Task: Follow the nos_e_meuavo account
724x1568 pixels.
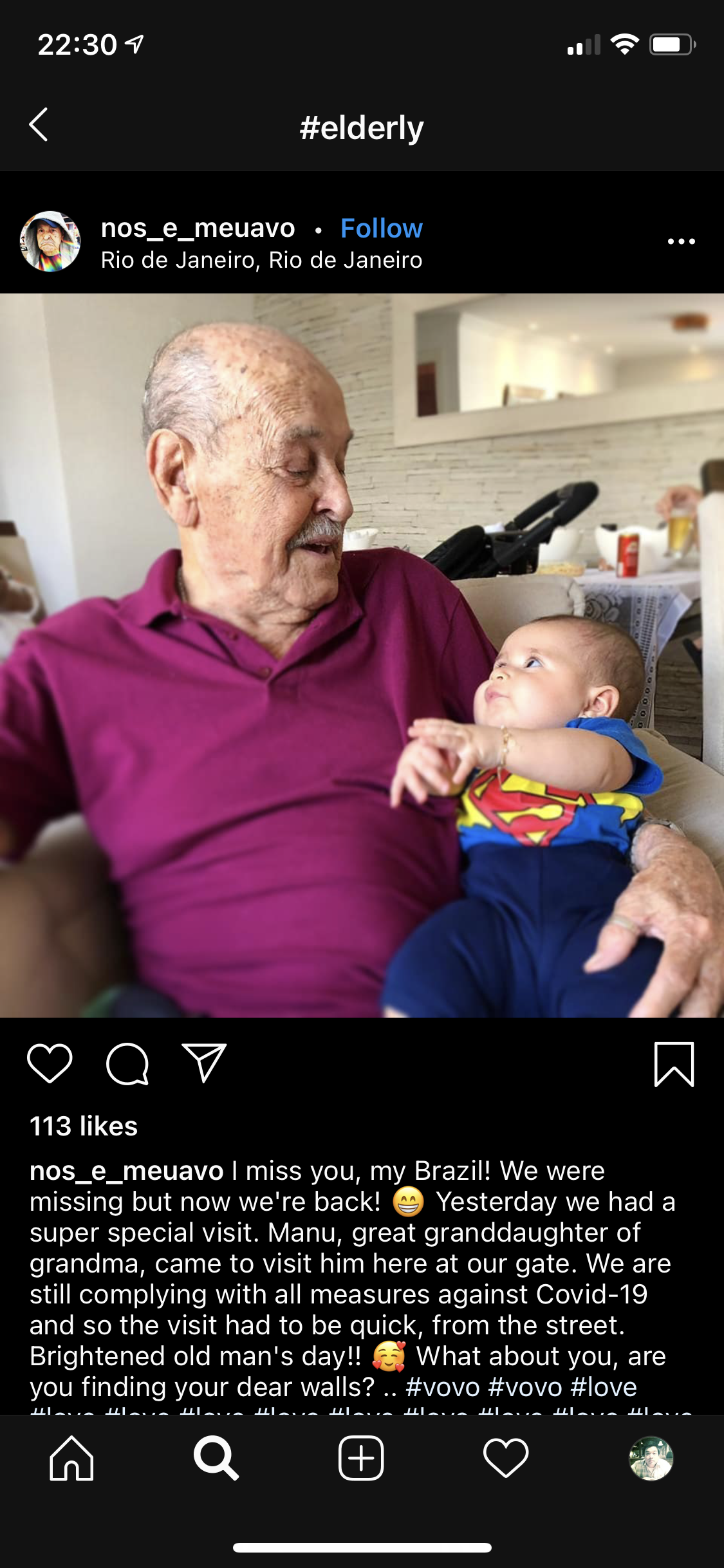Action: 381,229
